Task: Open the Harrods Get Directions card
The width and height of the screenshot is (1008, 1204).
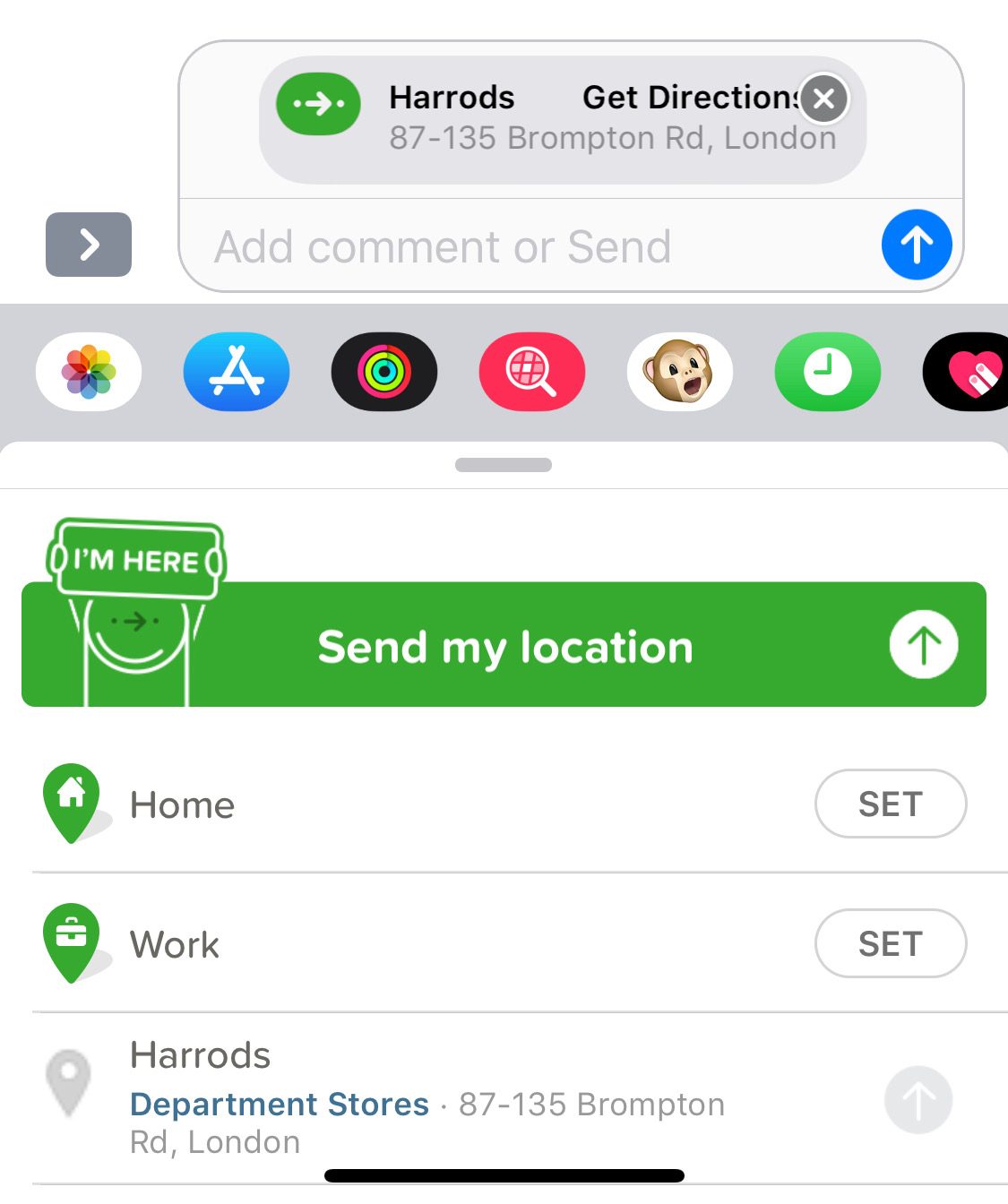Action: pos(538,119)
